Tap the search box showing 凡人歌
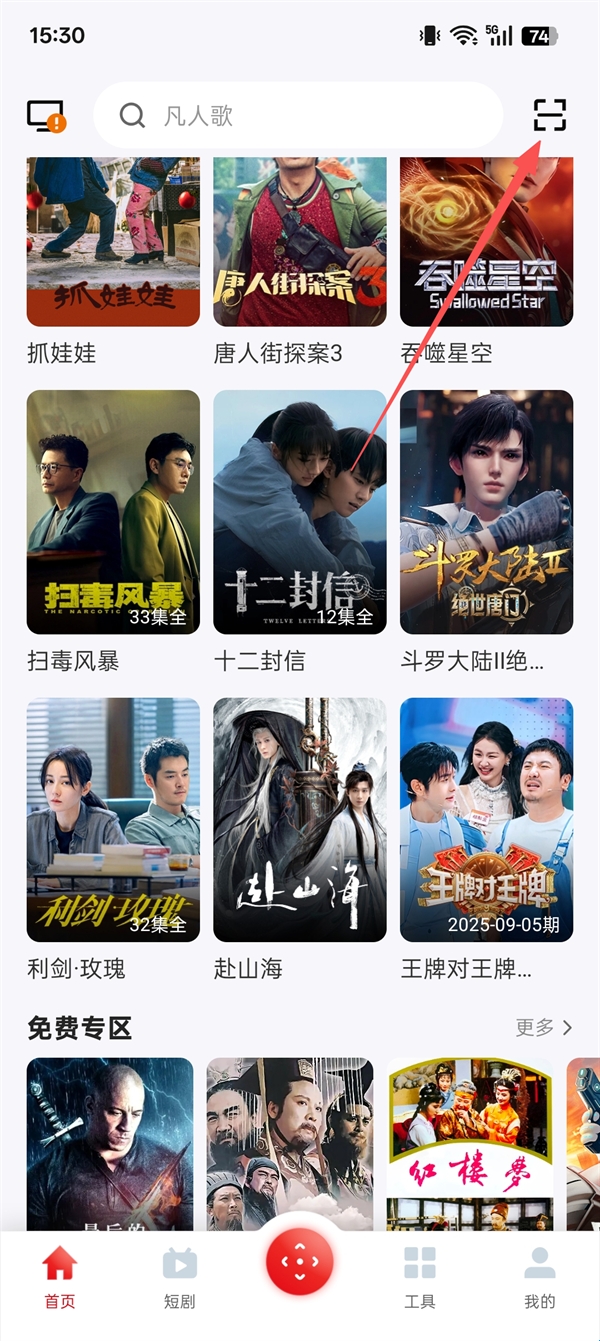This screenshot has width=600, height=1341. [298, 116]
